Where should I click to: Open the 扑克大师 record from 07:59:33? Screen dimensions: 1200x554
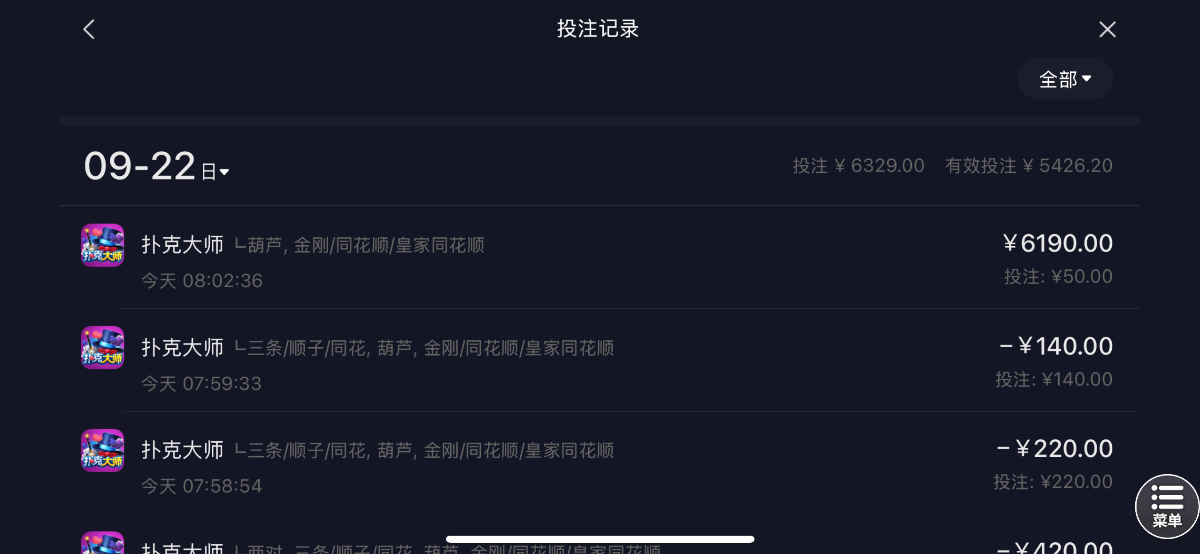598,361
